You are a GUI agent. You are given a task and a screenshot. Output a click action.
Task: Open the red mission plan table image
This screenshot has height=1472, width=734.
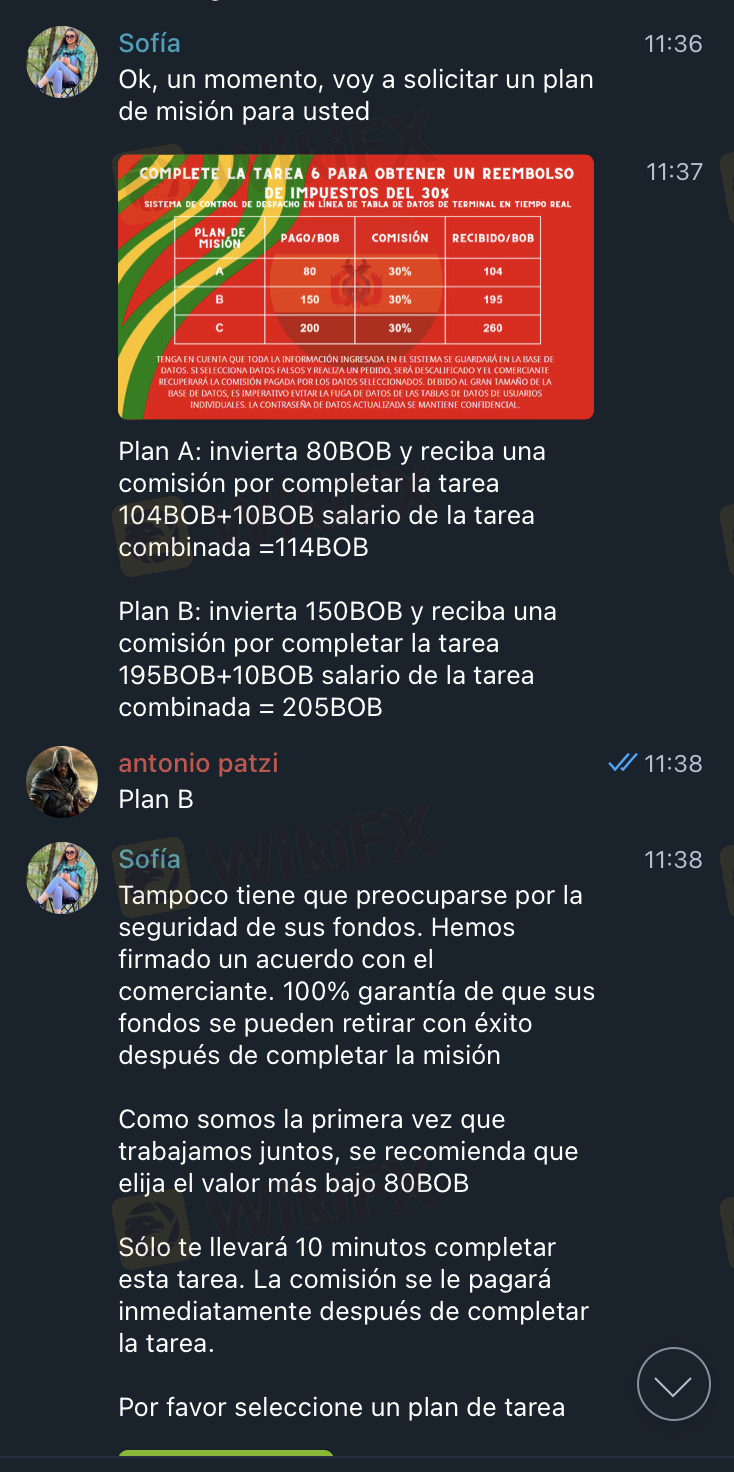tap(355, 286)
